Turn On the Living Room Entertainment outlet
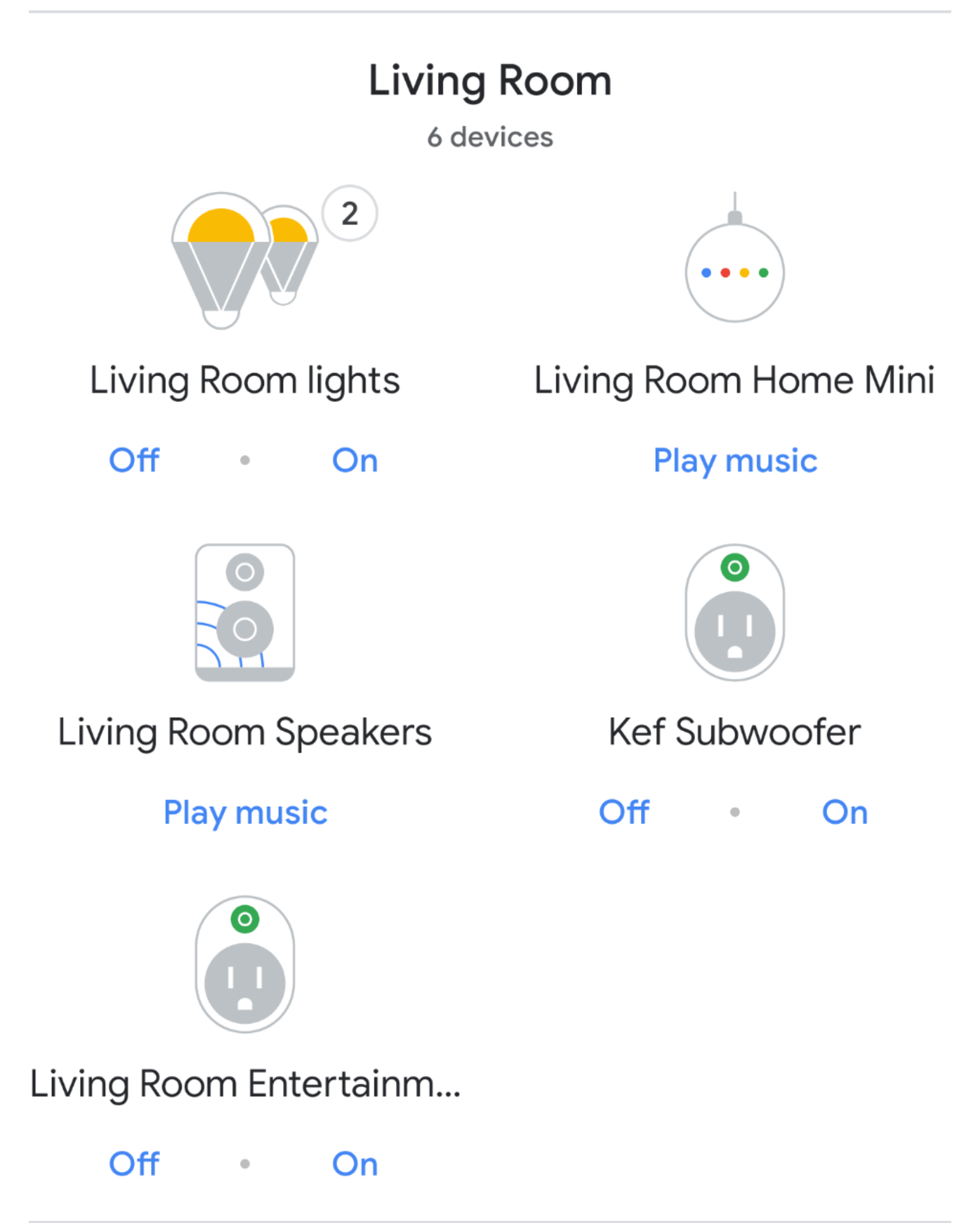Screen dimensions: 980x1223 click(x=355, y=1163)
